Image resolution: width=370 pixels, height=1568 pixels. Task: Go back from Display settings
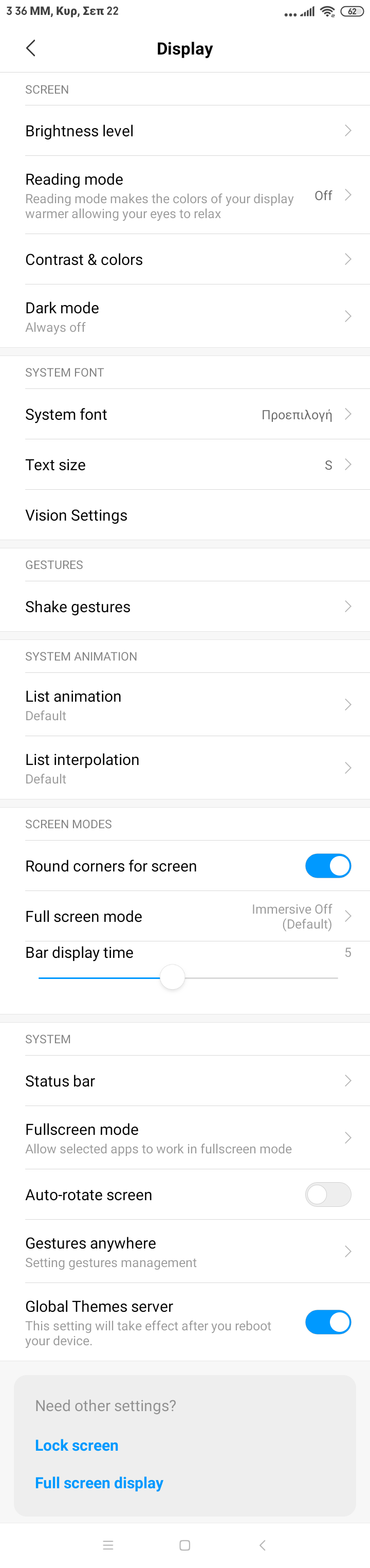coord(31,48)
